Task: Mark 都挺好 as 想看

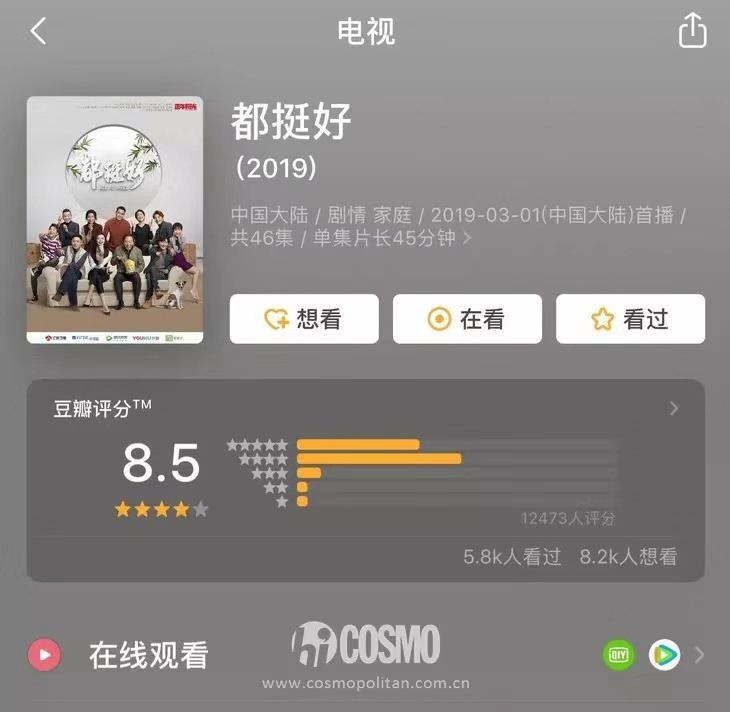Action: pos(304,319)
